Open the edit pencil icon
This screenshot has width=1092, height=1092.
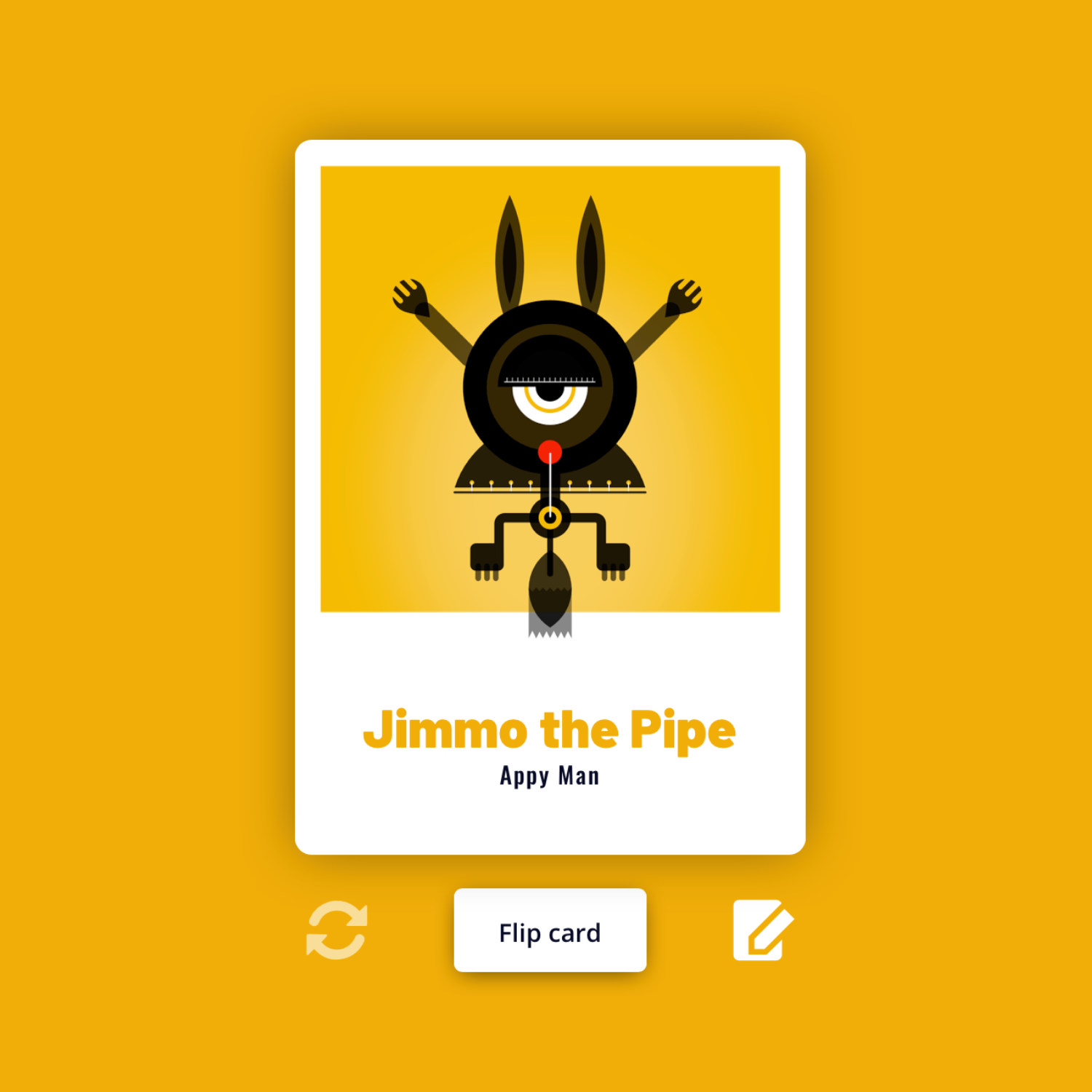[x=761, y=930]
